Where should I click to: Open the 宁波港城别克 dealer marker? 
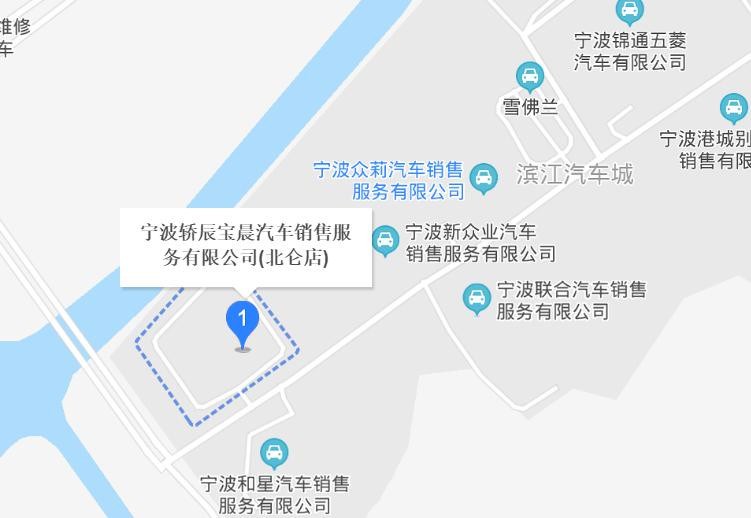734,108
